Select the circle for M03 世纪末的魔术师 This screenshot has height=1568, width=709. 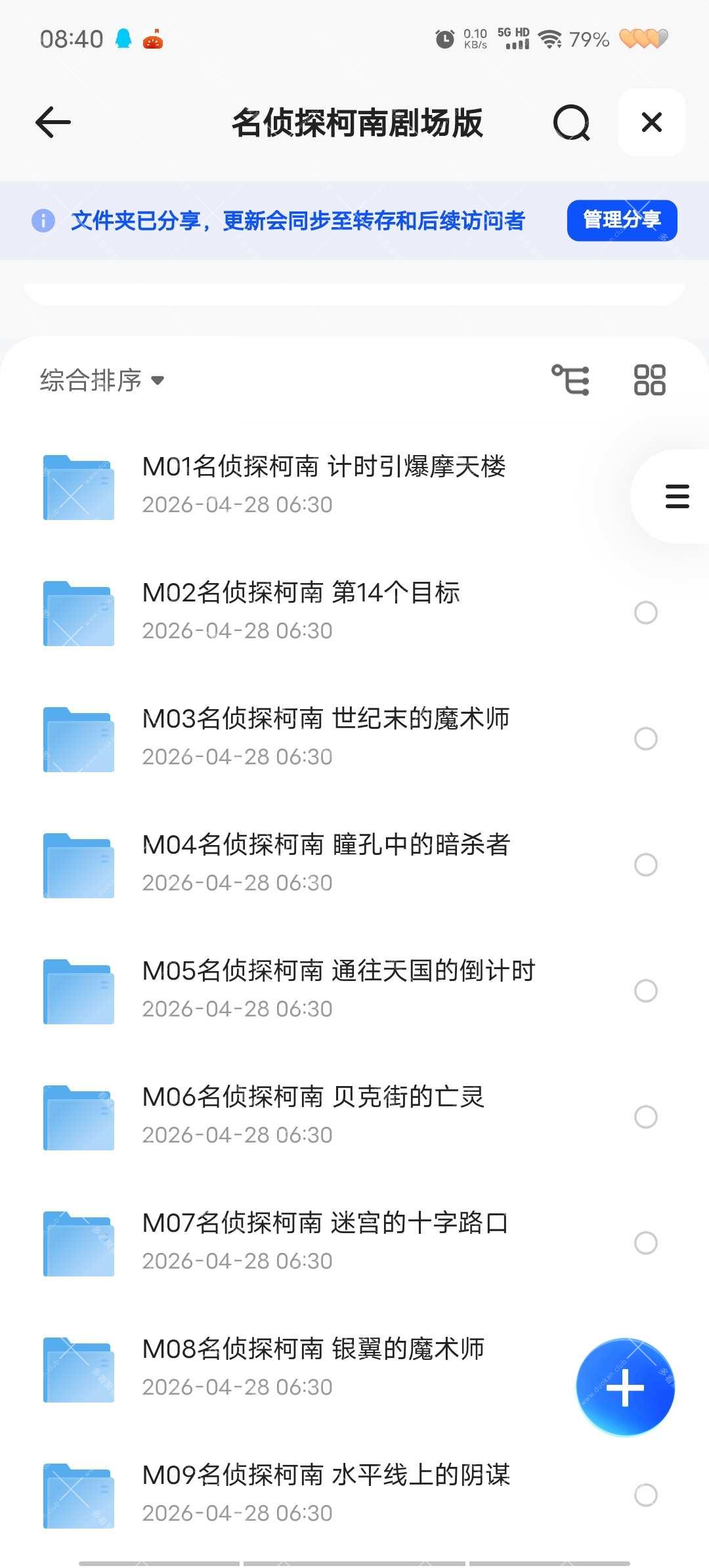pyautogui.click(x=645, y=739)
